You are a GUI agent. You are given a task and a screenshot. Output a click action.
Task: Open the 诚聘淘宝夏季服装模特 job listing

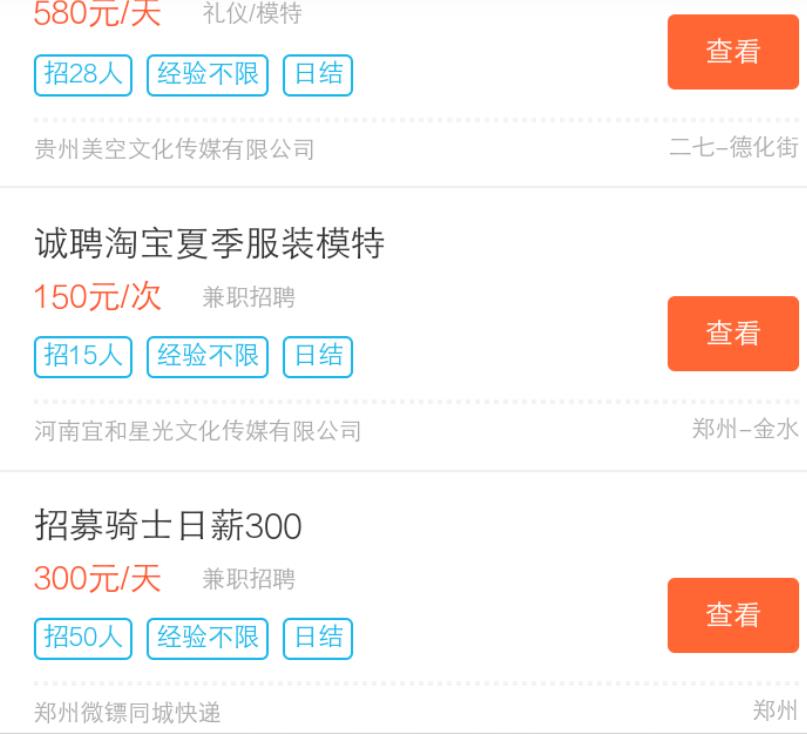point(210,245)
